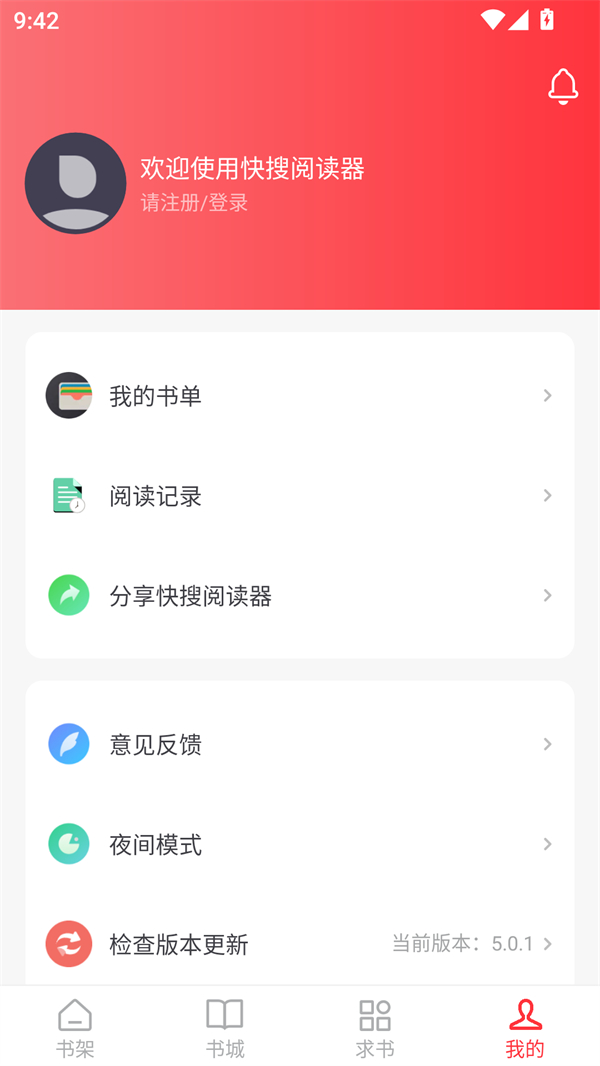The width and height of the screenshot is (600, 1066).
Task: Open 夜间模式 night mode setting
Action: pyautogui.click(x=300, y=845)
